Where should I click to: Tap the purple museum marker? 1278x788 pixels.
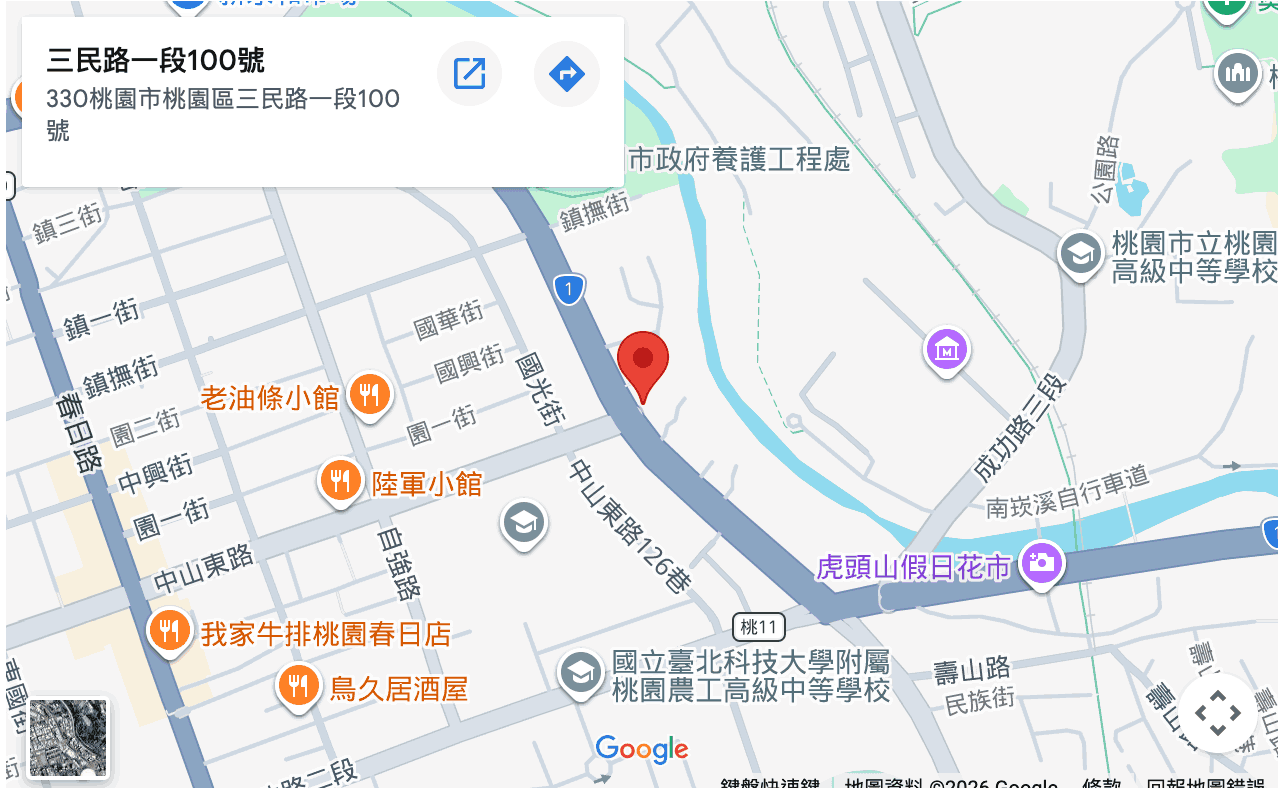pyautogui.click(x=947, y=350)
